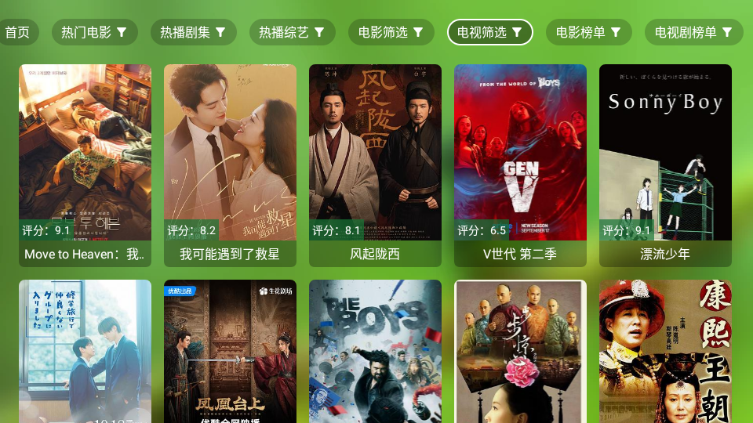The image size is (753, 423).
Task: Select the 漂流少年 anime card
Action: point(665,165)
